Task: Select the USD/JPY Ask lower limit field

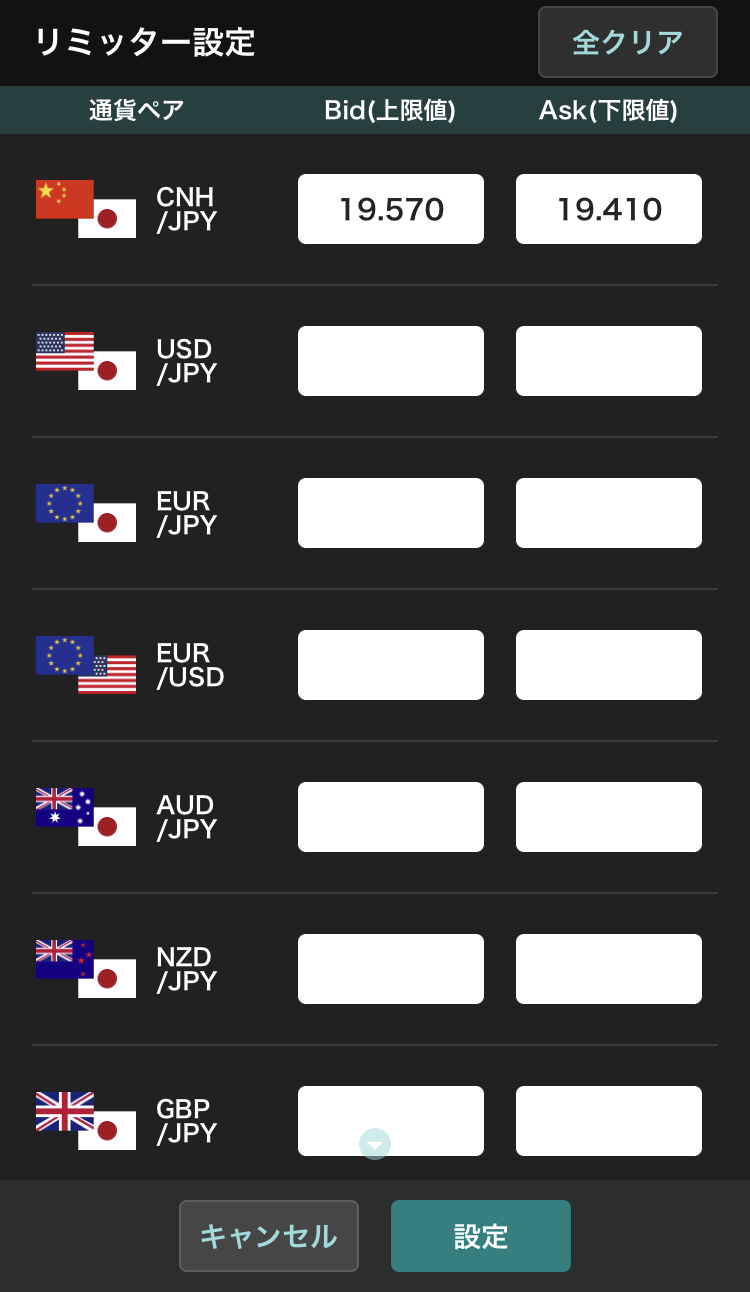Action: pos(609,361)
